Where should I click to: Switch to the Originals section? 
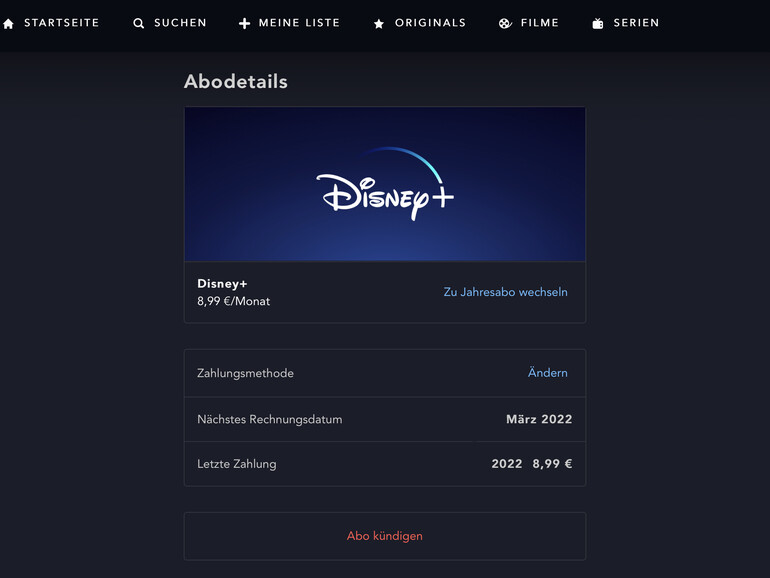(420, 23)
